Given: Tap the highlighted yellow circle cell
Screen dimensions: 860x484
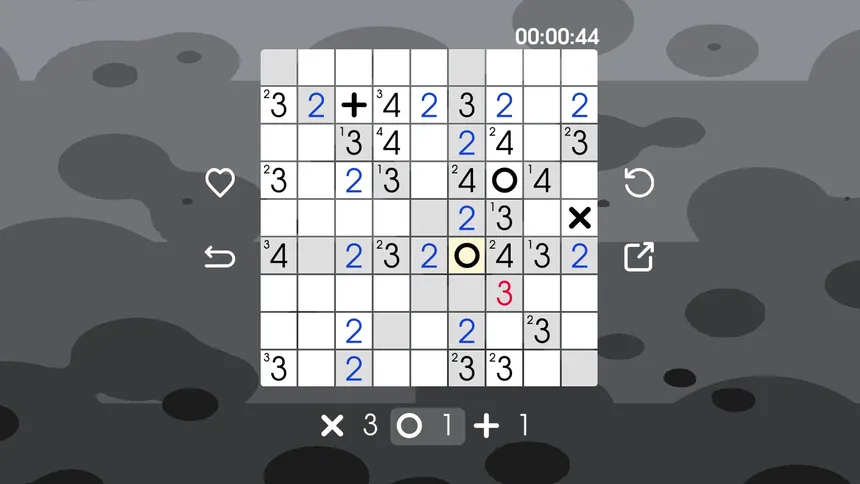Looking at the screenshot, I should tap(467, 256).
